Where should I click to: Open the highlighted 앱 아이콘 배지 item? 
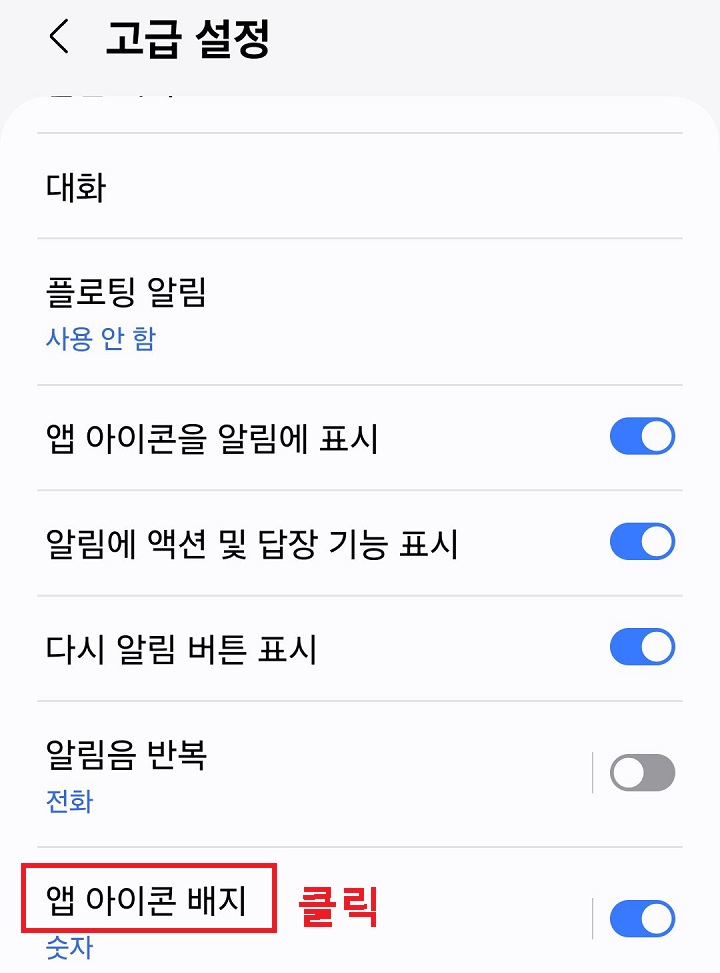[x=145, y=899]
